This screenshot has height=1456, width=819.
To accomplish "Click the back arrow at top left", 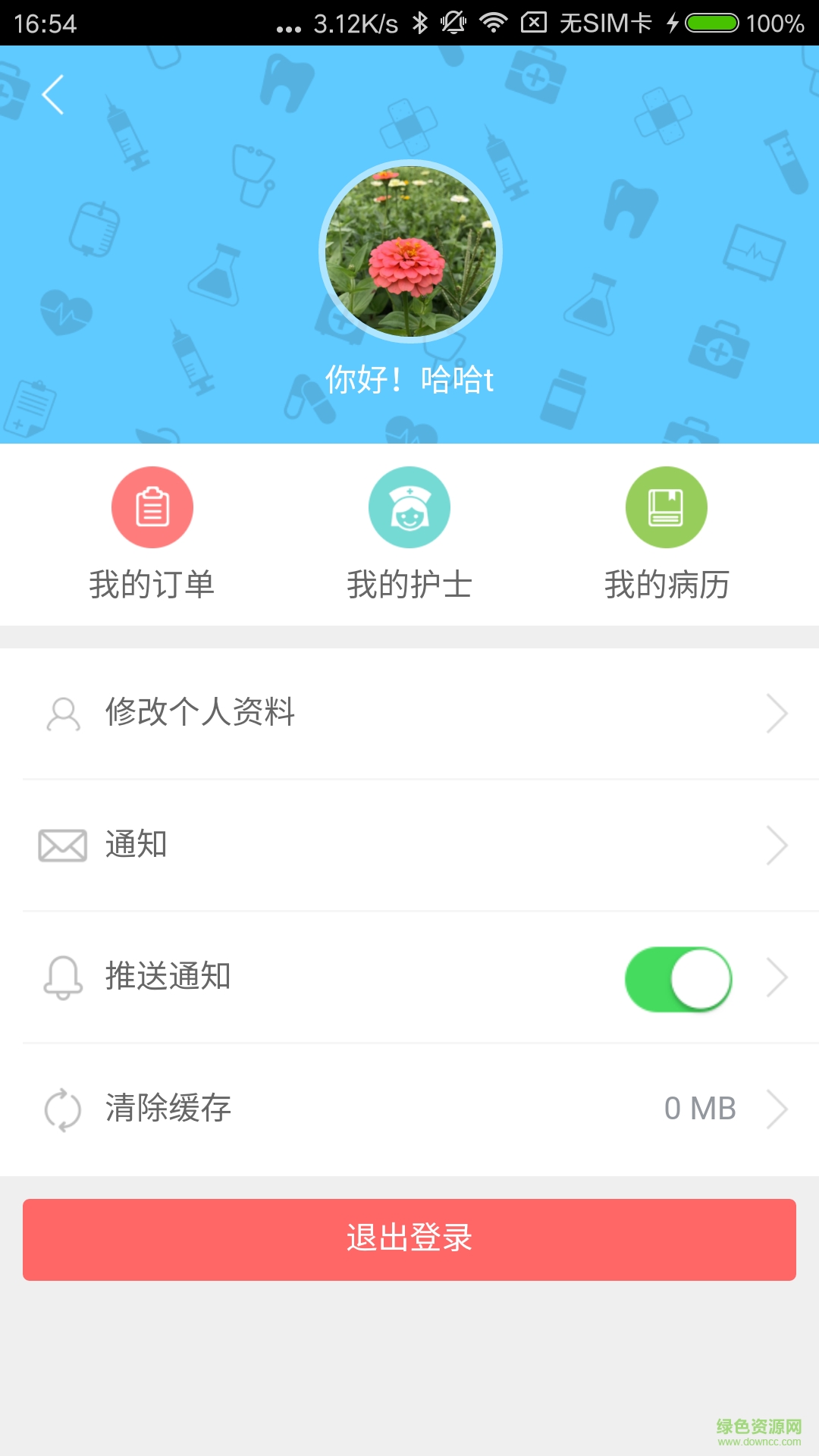I will [x=53, y=94].
